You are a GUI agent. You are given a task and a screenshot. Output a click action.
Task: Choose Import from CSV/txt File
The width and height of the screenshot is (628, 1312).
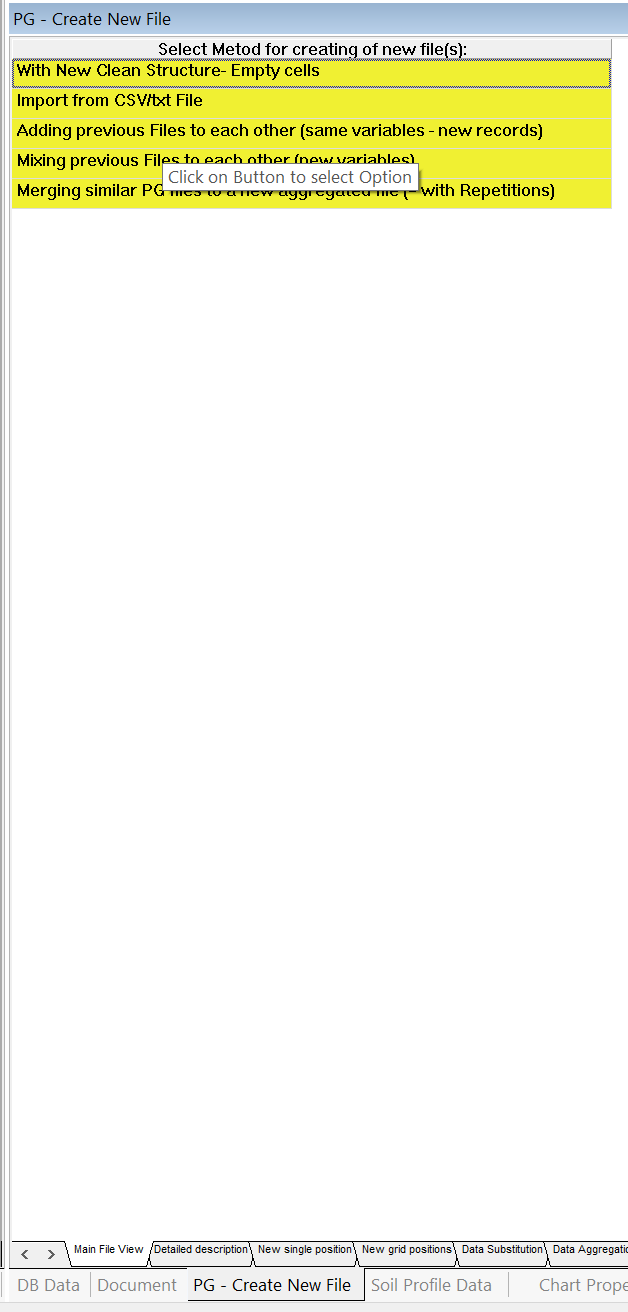(x=311, y=102)
